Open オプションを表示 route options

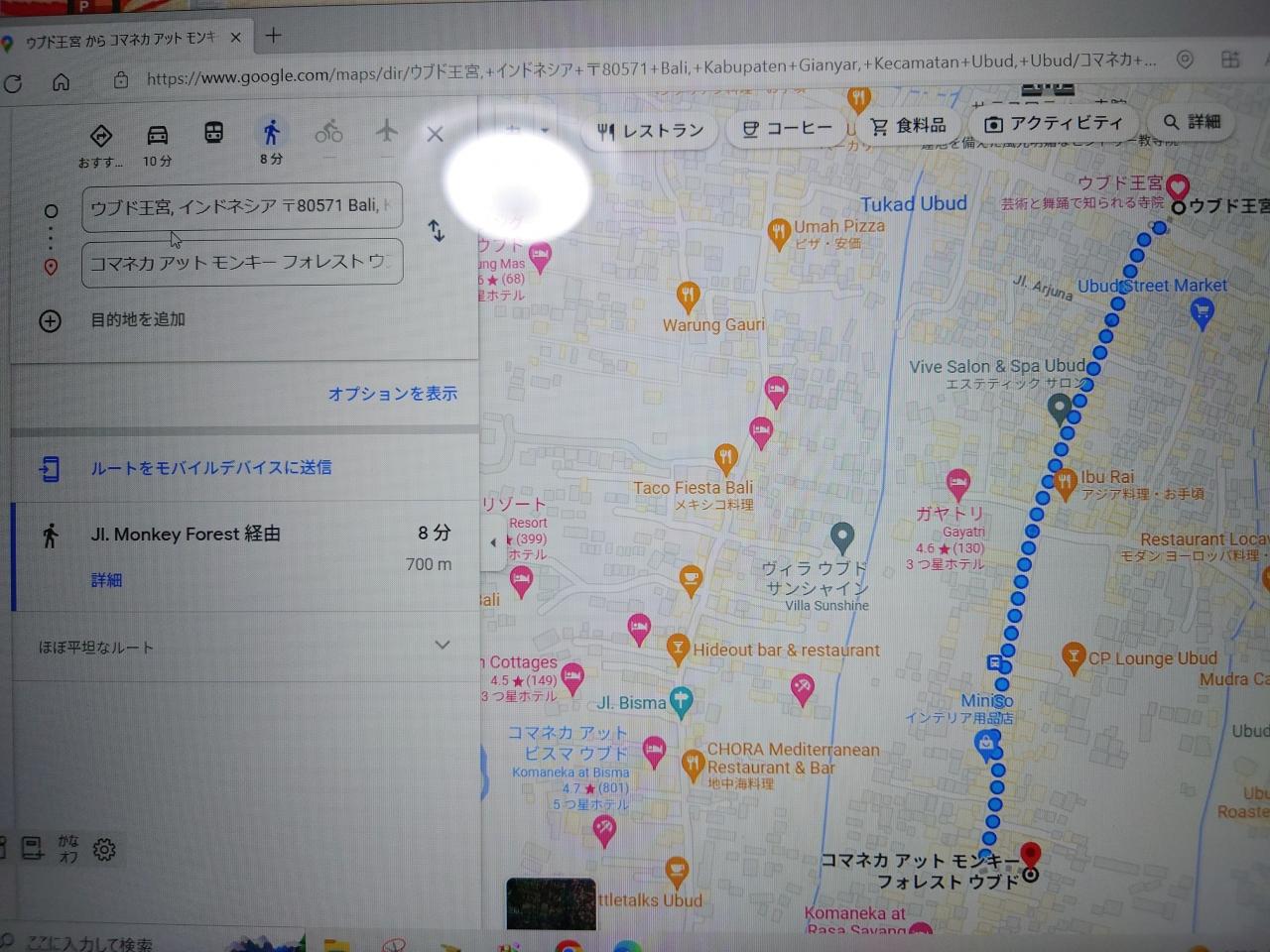[x=392, y=394]
